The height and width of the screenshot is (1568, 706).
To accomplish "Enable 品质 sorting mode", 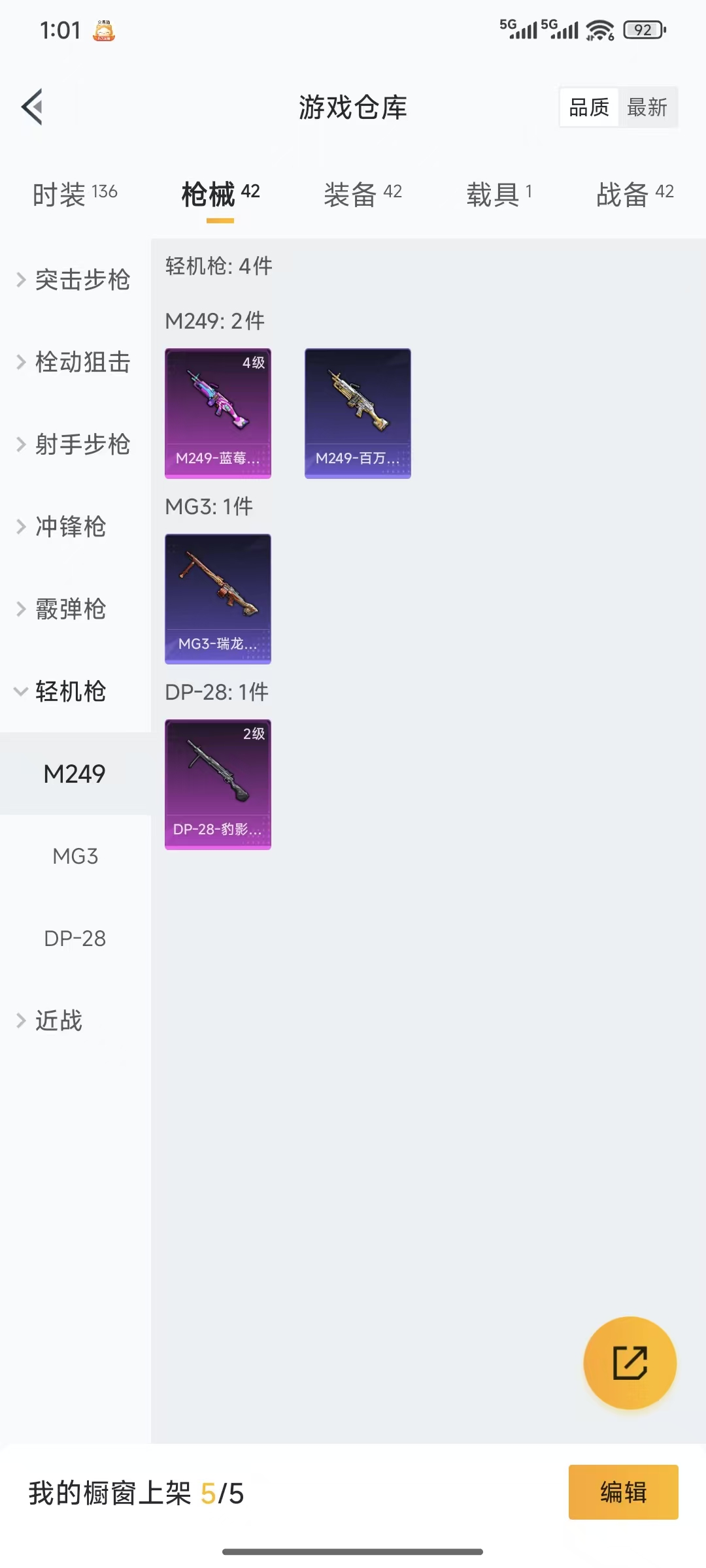I will tap(588, 106).
